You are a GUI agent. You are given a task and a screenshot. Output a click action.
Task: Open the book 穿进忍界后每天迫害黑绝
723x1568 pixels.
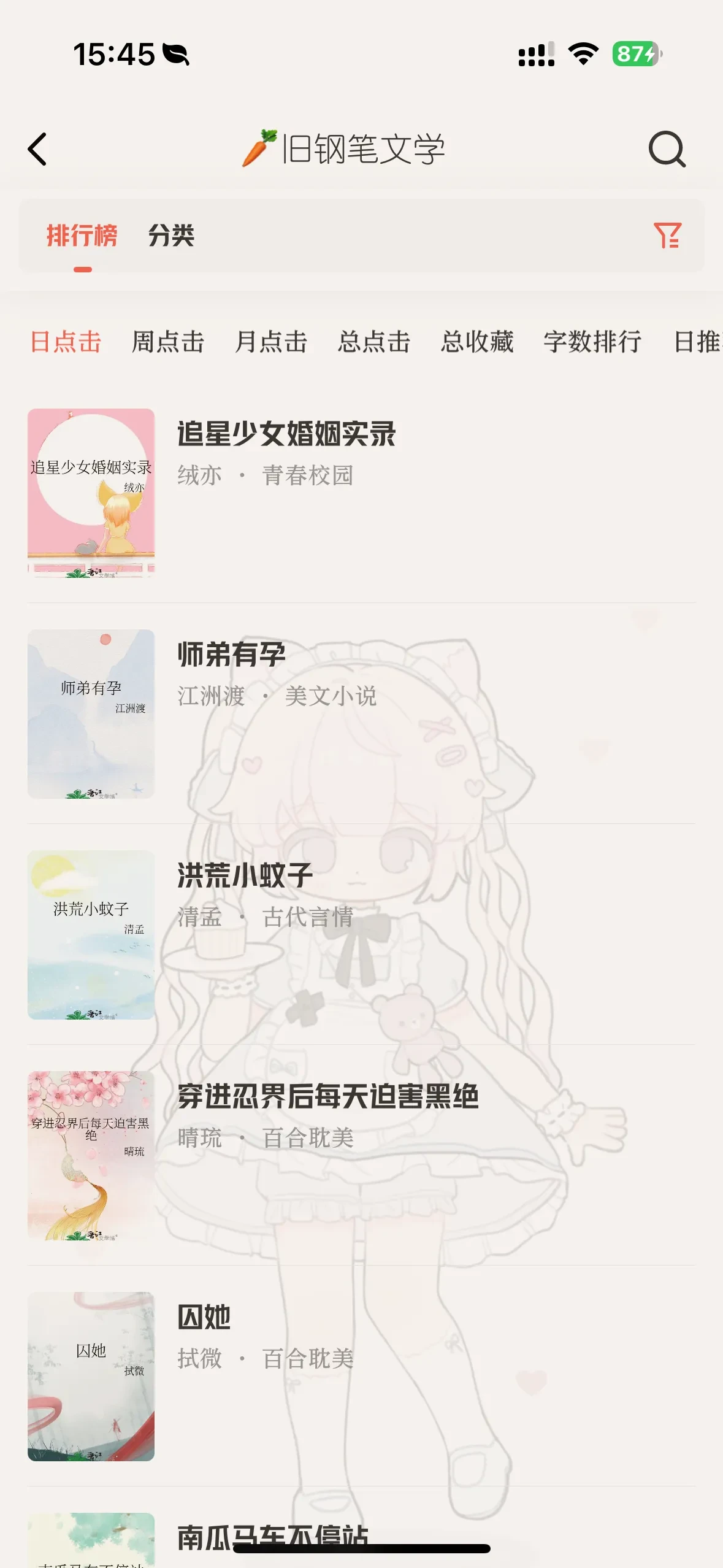point(328,1097)
